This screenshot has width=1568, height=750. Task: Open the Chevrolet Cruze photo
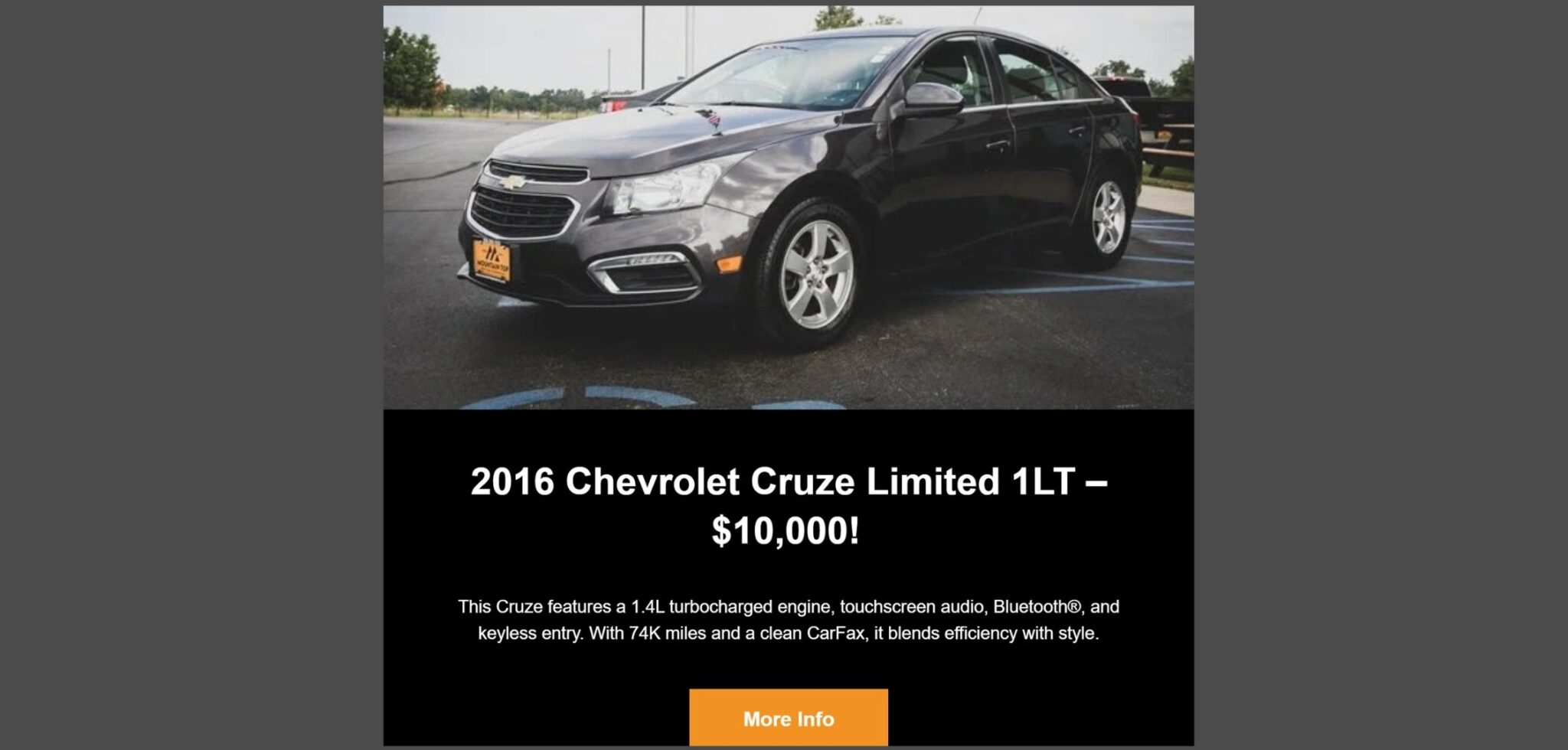[x=788, y=207]
